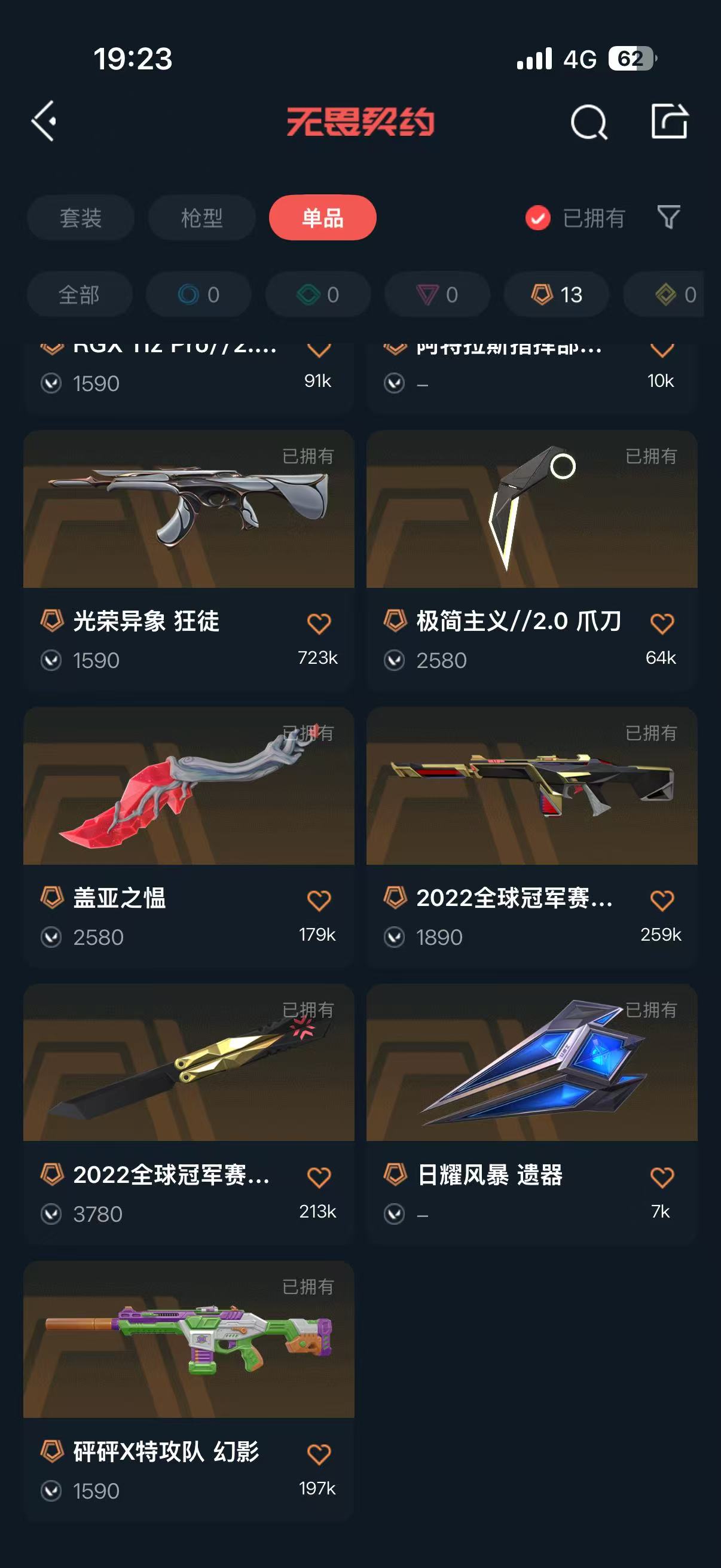The image size is (721, 1568).
Task: Open the search magnifier icon
Action: click(x=588, y=122)
